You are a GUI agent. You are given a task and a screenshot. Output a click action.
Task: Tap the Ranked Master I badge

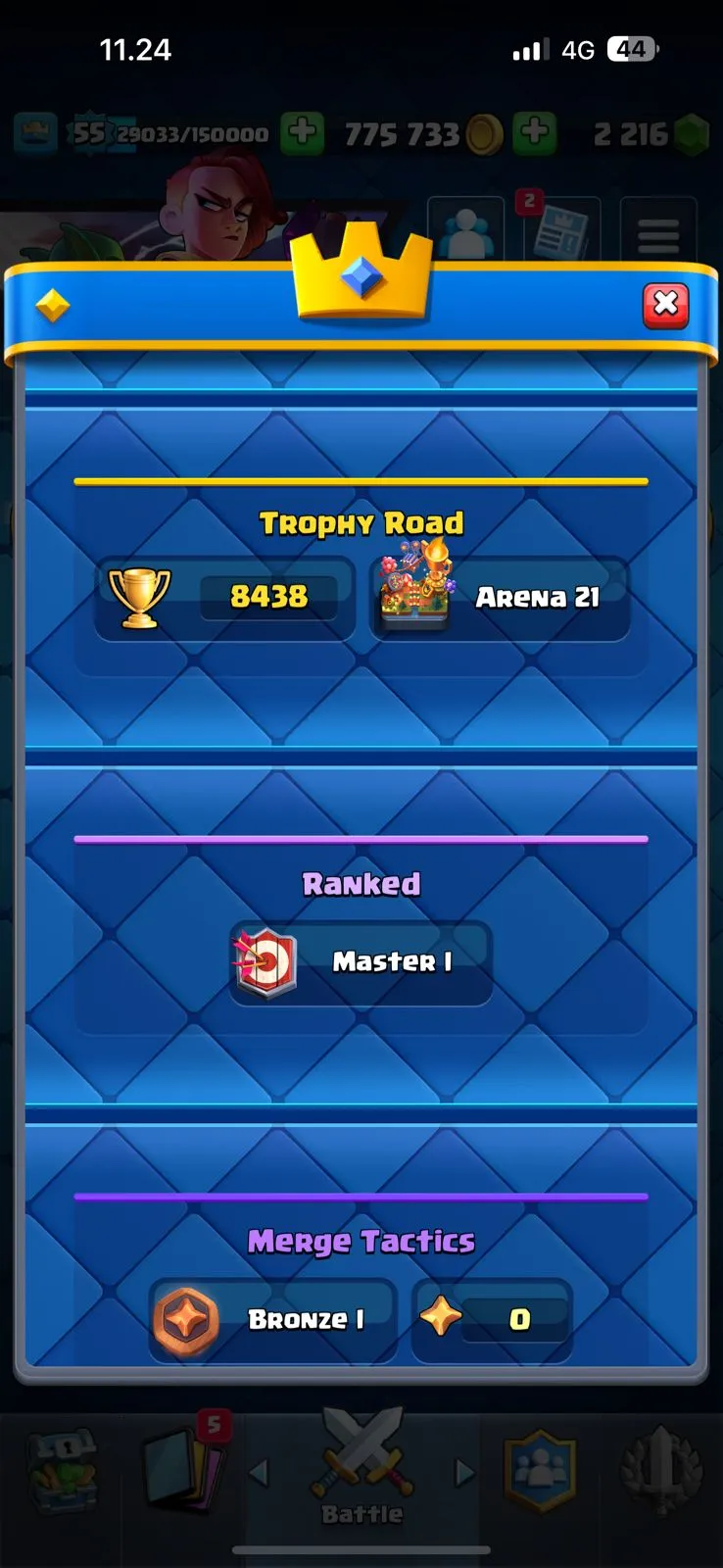[361, 962]
